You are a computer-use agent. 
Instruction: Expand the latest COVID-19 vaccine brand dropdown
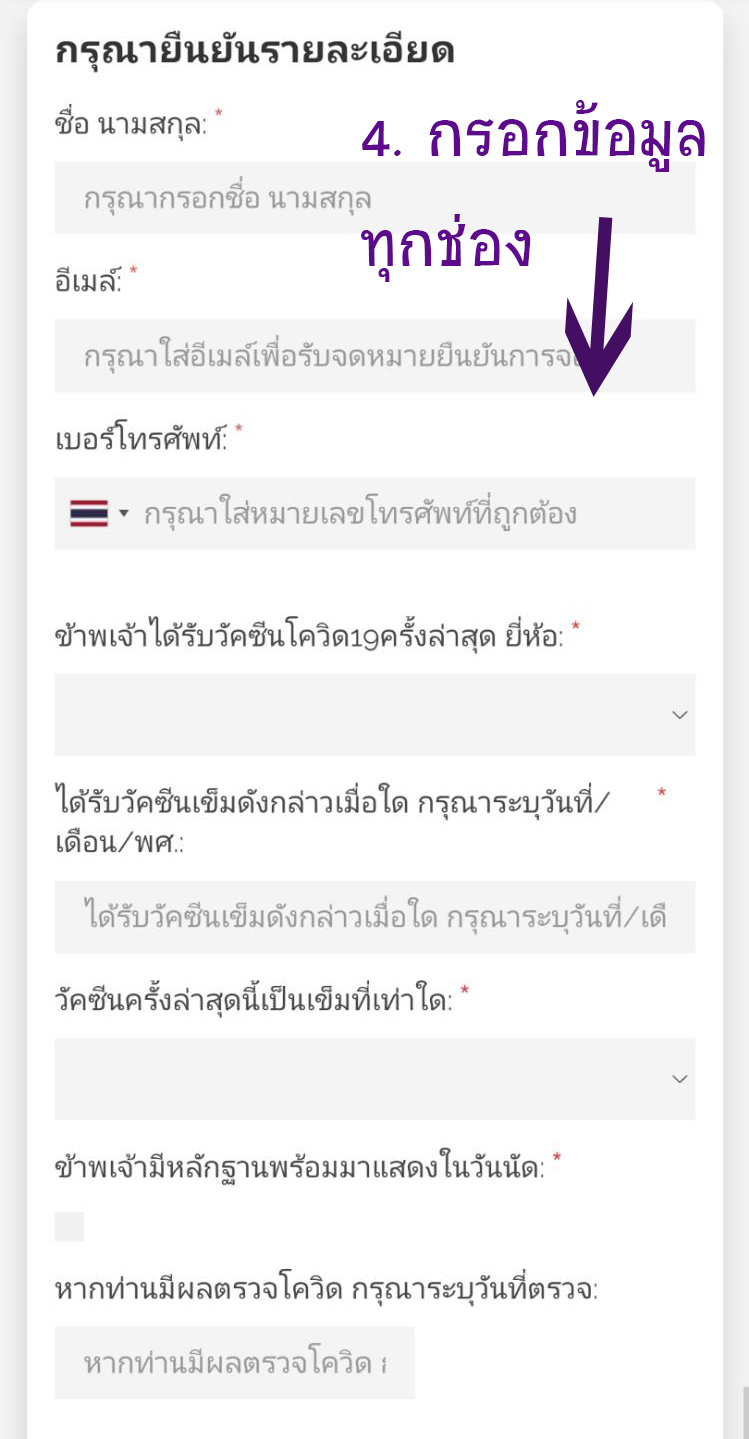click(375, 714)
